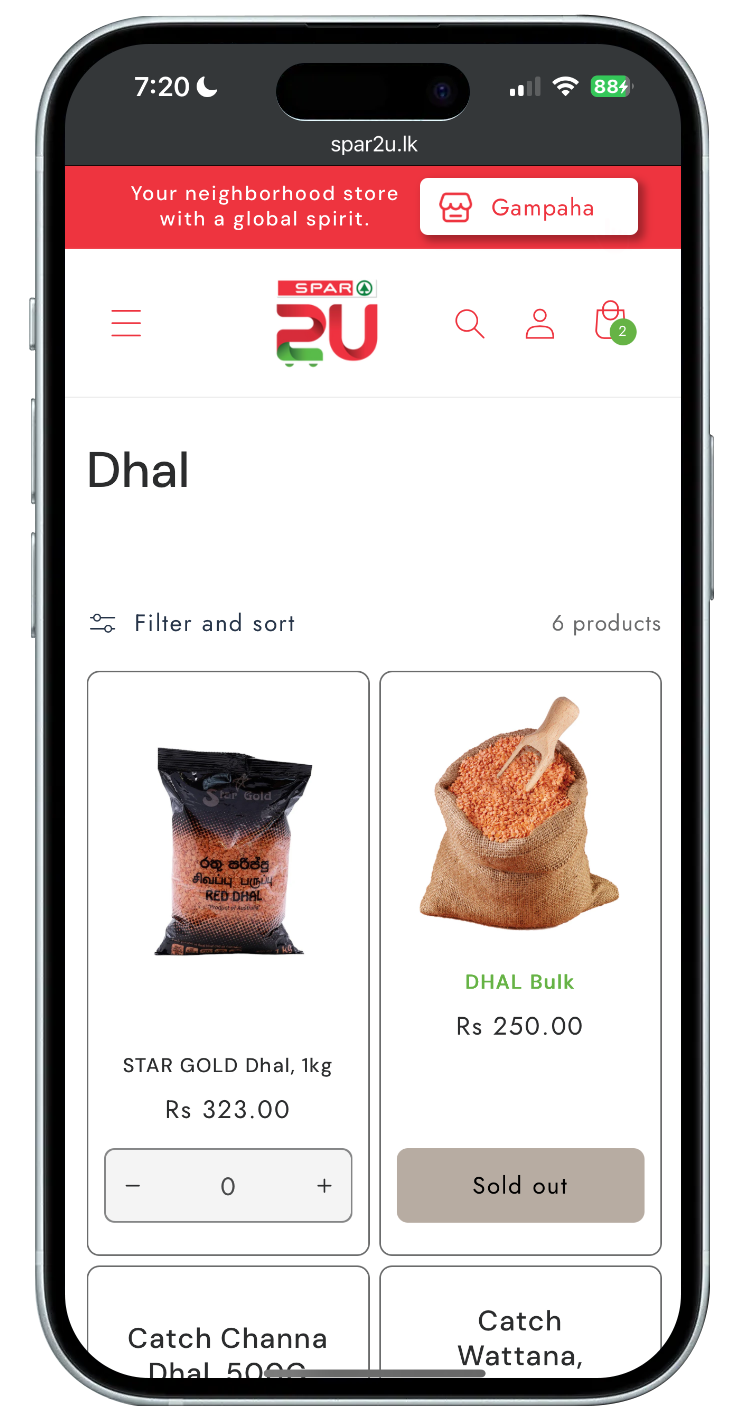
Task: Tap the Sold out button for DHAL Bulk
Action: coord(520,1186)
